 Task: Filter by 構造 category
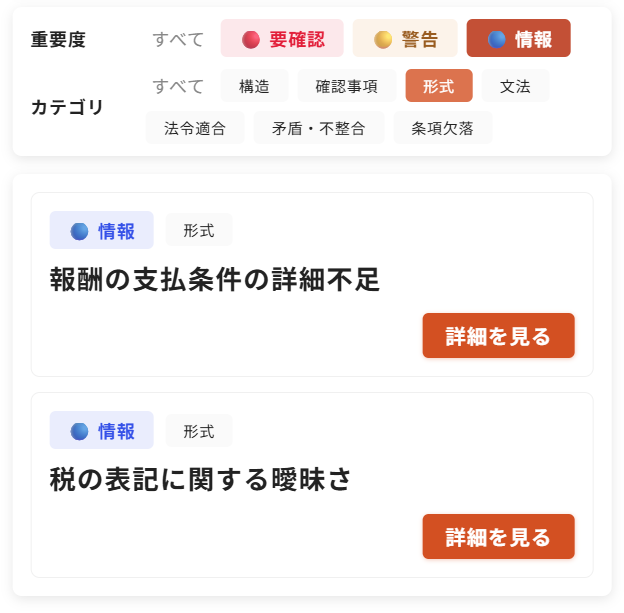(254, 86)
